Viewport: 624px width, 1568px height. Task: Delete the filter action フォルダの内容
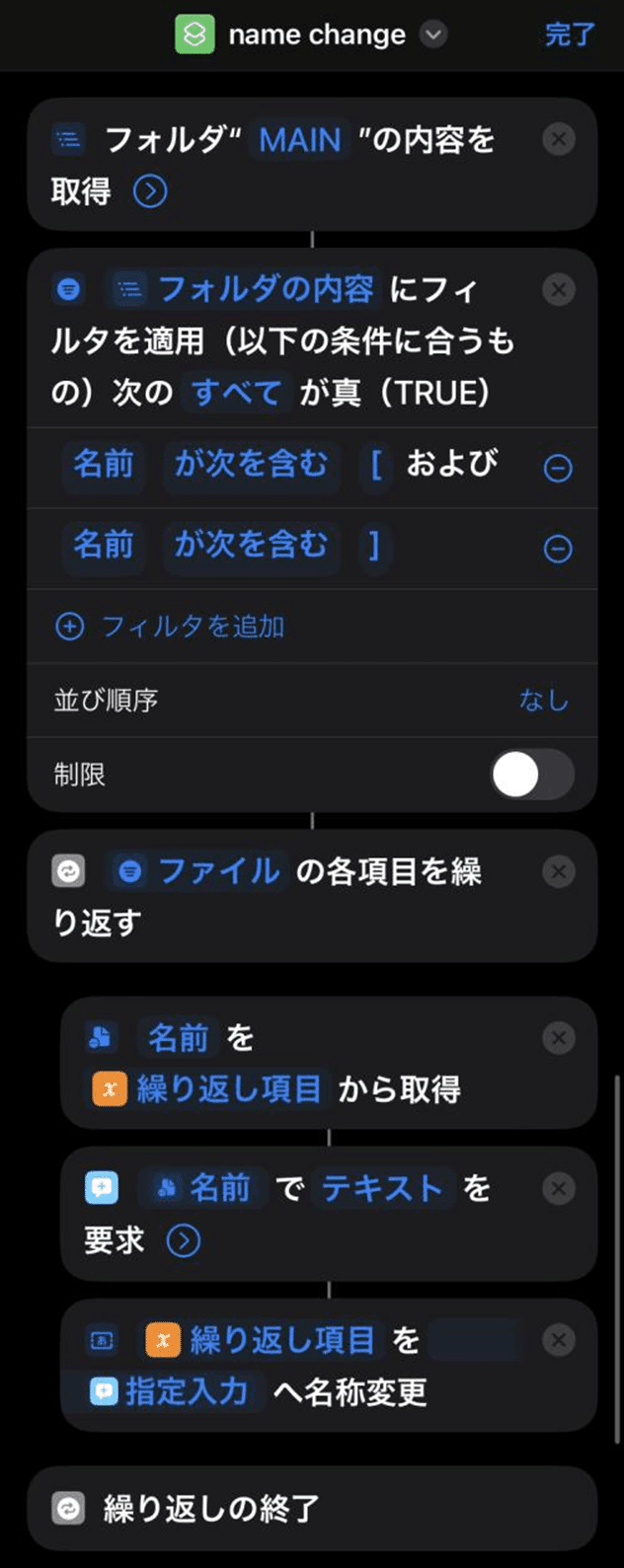(x=559, y=289)
